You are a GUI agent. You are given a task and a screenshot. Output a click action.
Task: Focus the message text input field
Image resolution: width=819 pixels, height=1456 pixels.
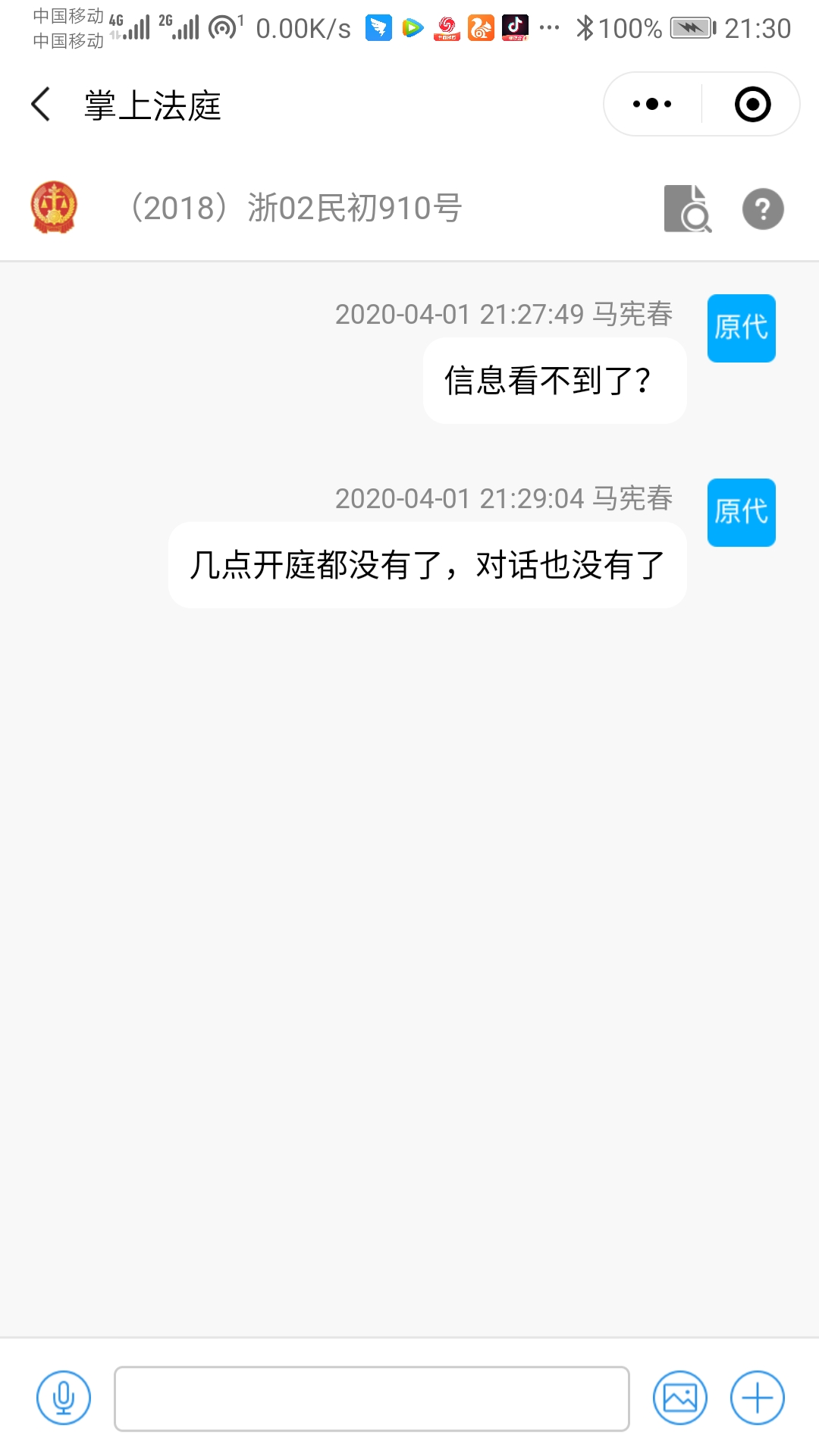point(372,1398)
